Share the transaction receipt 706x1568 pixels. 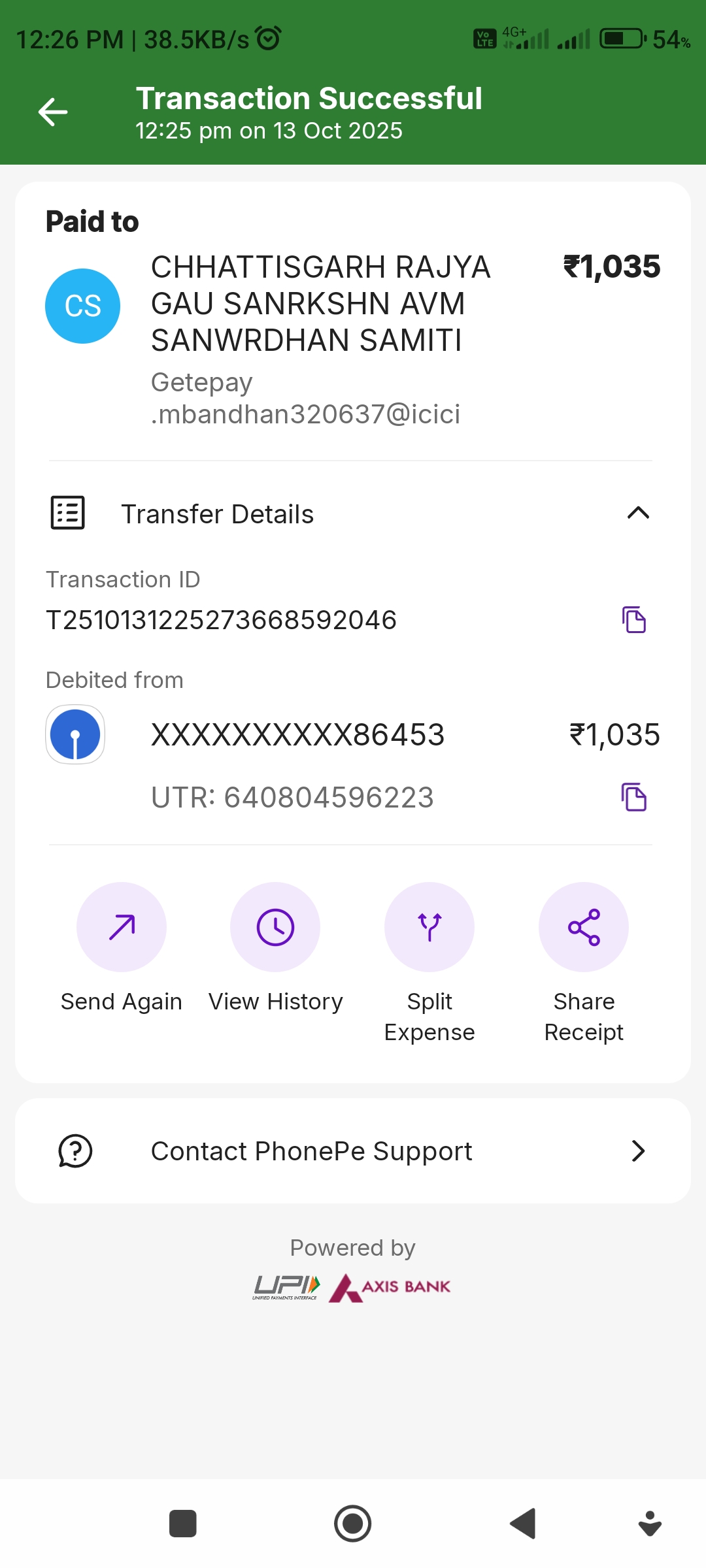tap(584, 927)
